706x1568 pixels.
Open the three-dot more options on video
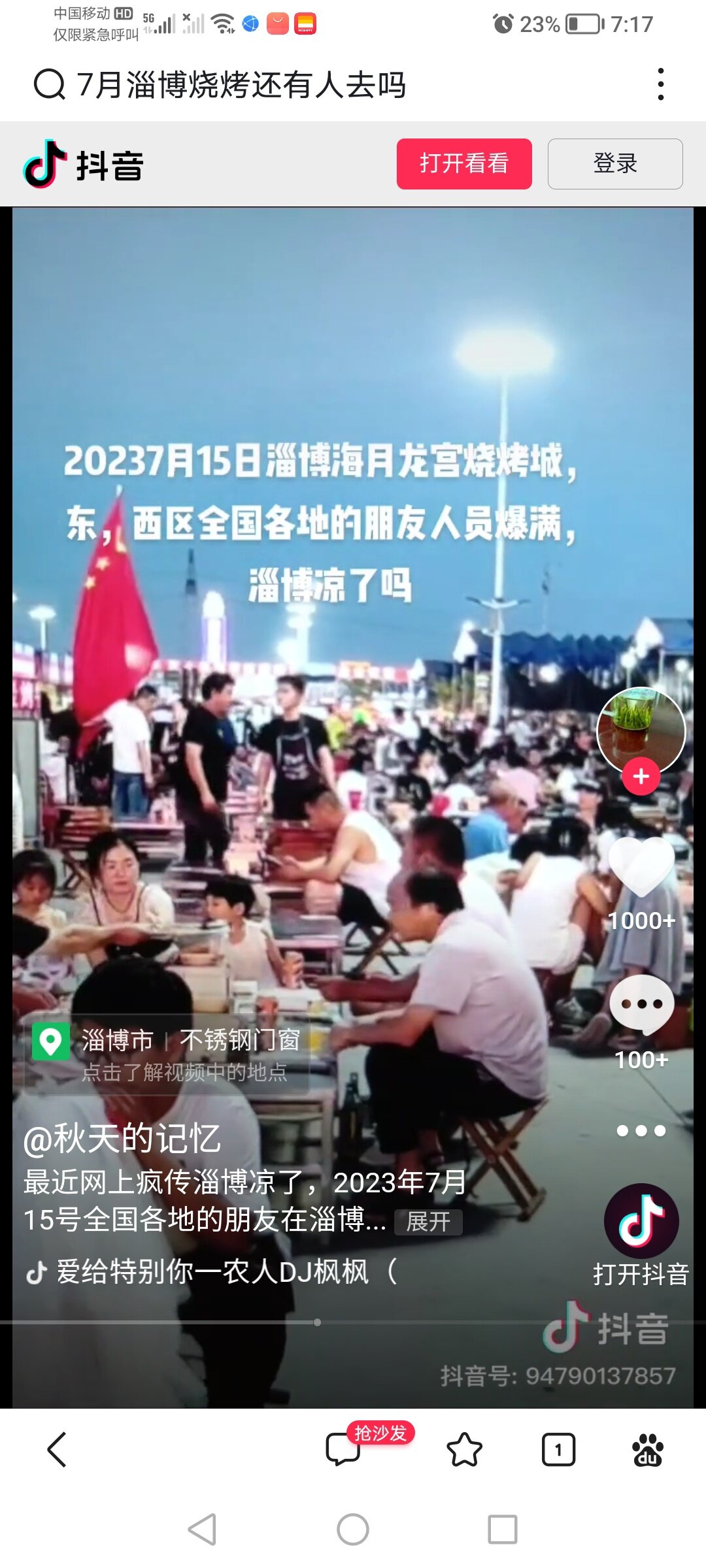(641, 1130)
